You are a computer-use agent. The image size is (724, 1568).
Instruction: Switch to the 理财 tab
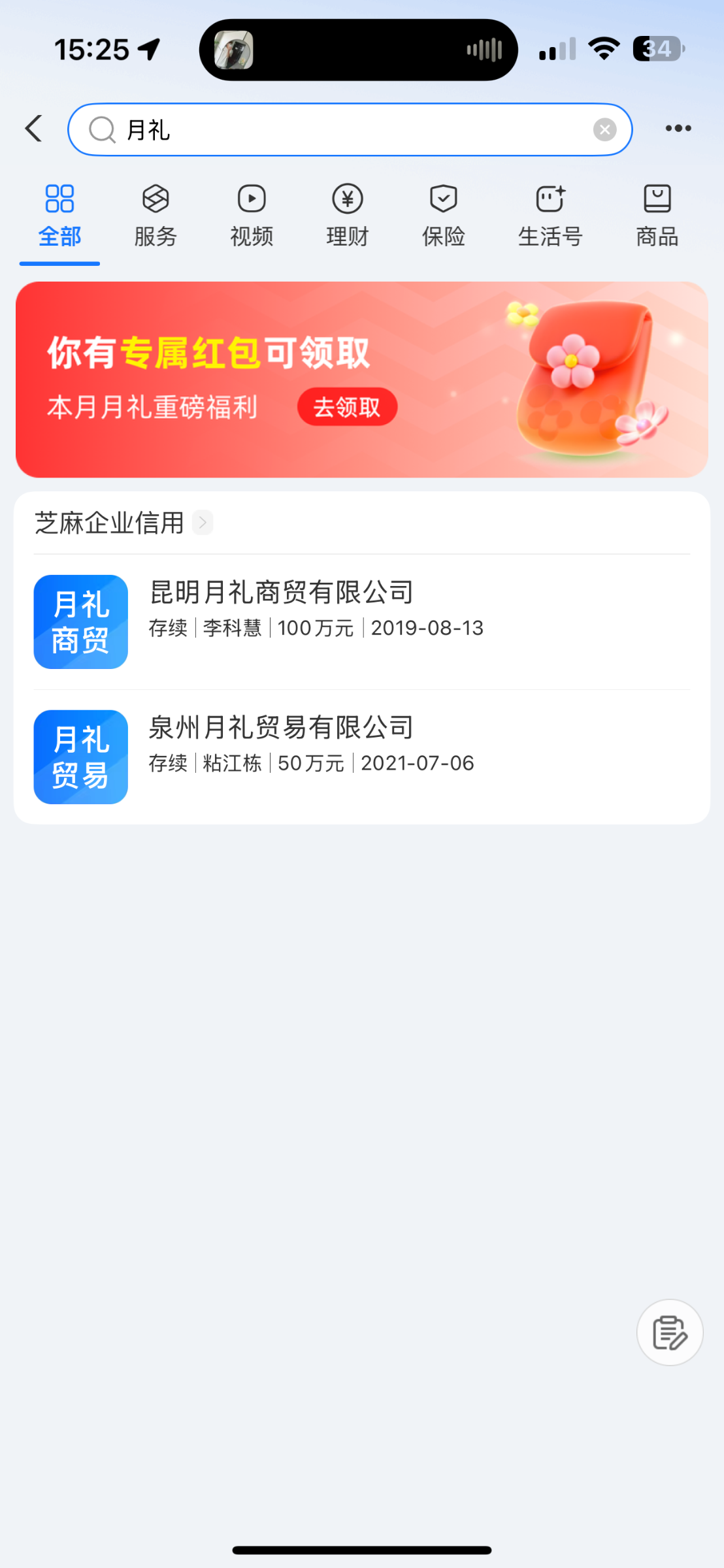tap(348, 216)
